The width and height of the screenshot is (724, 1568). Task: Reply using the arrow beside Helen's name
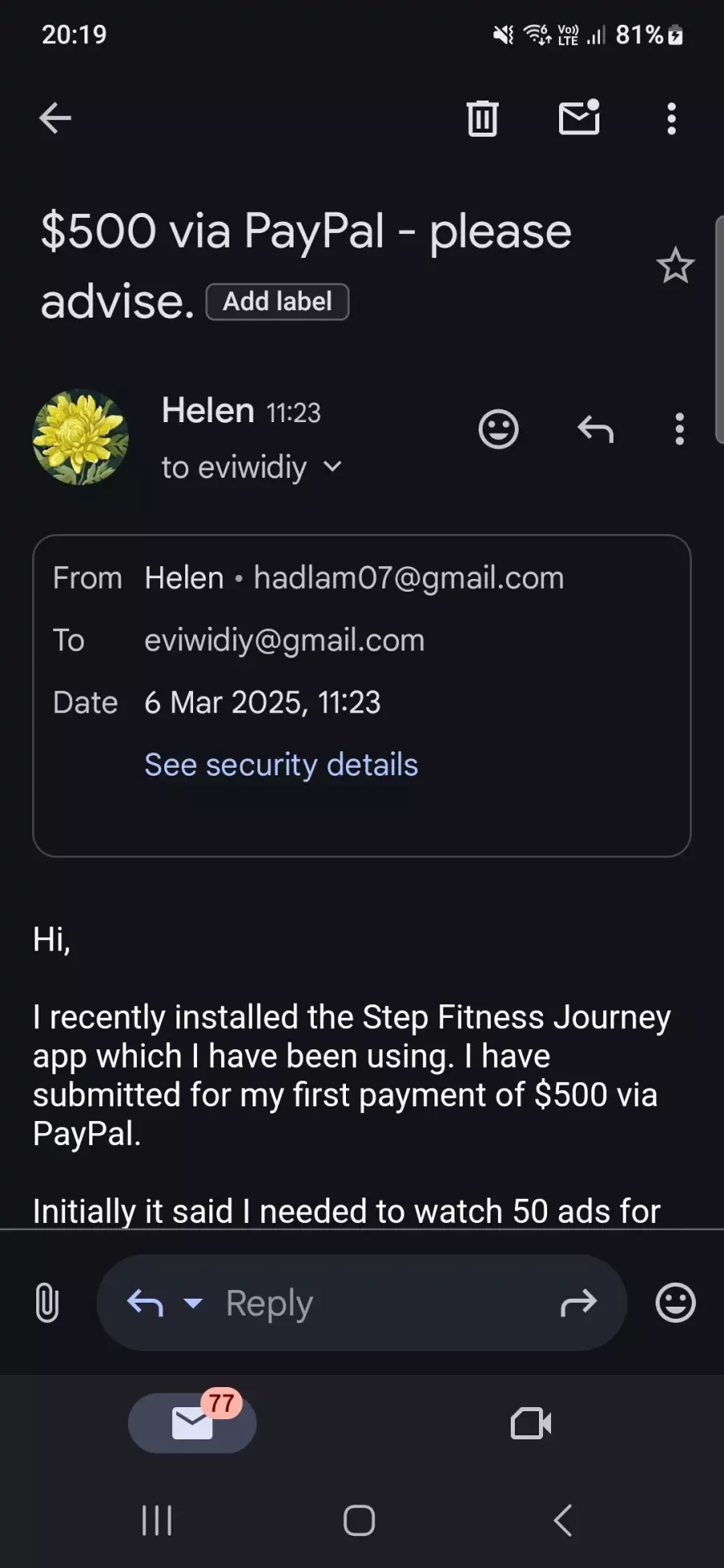[595, 429]
